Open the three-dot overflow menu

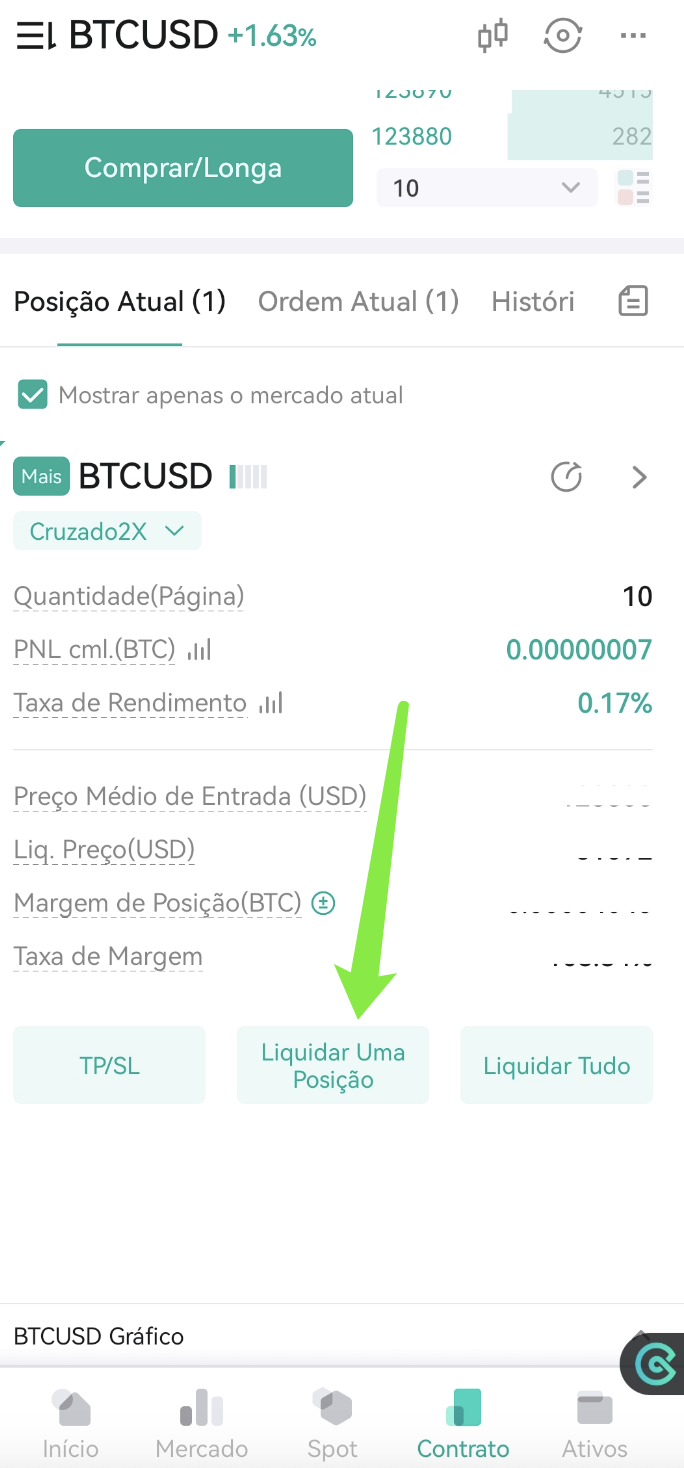coord(633,37)
